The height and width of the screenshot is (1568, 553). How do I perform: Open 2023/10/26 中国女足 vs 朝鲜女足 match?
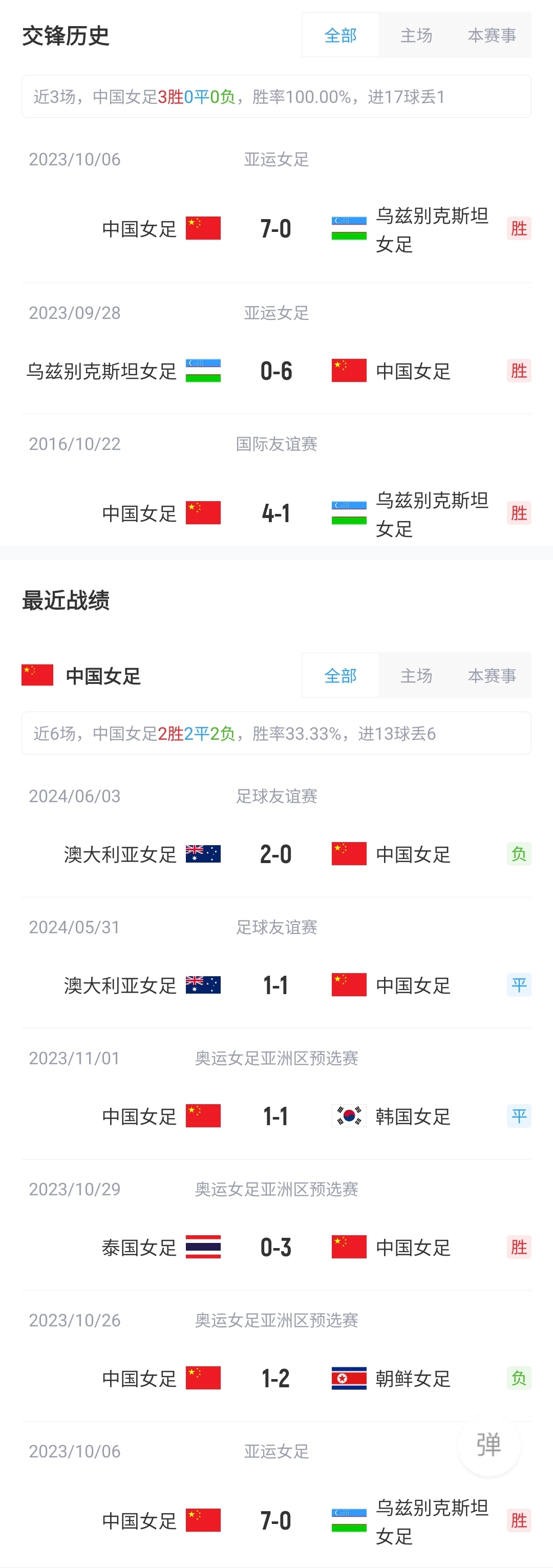(x=276, y=1378)
